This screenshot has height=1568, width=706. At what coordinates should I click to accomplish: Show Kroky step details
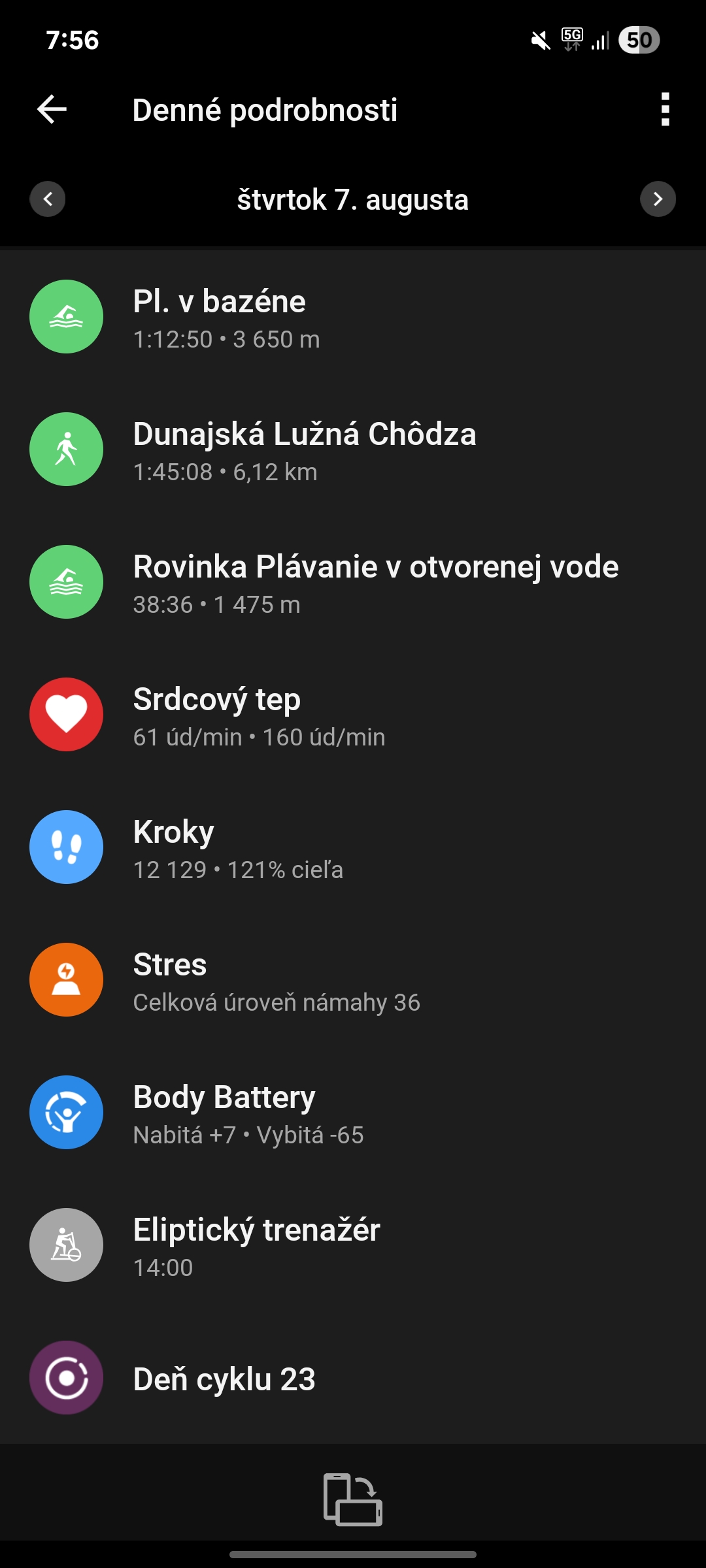coord(353,848)
